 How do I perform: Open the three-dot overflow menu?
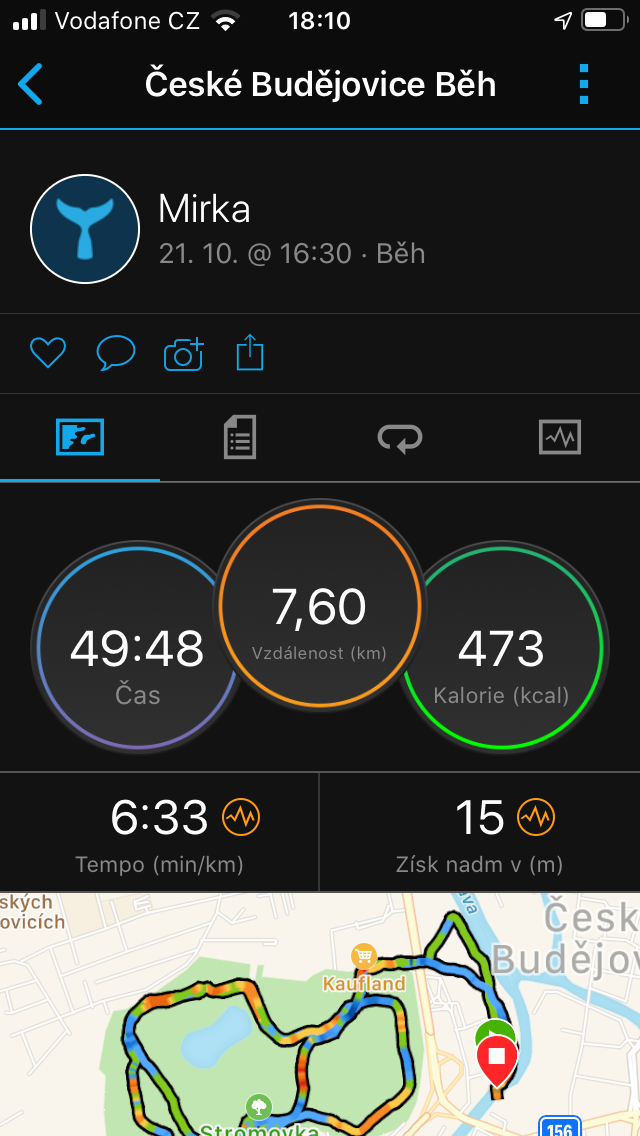pyautogui.click(x=584, y=84)
